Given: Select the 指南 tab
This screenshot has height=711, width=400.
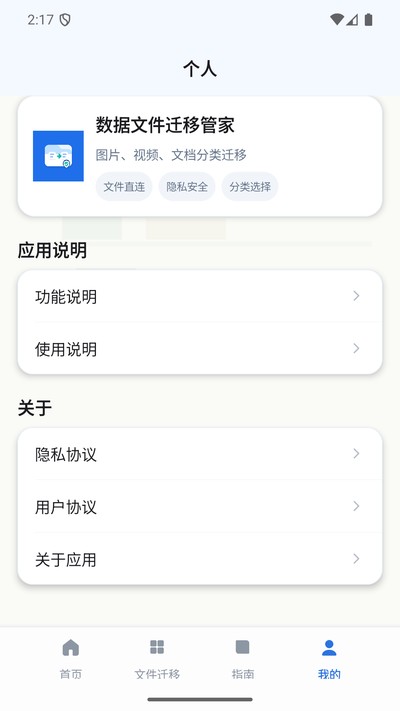Looking at the screenshot, I should click(x=243, y=658).
